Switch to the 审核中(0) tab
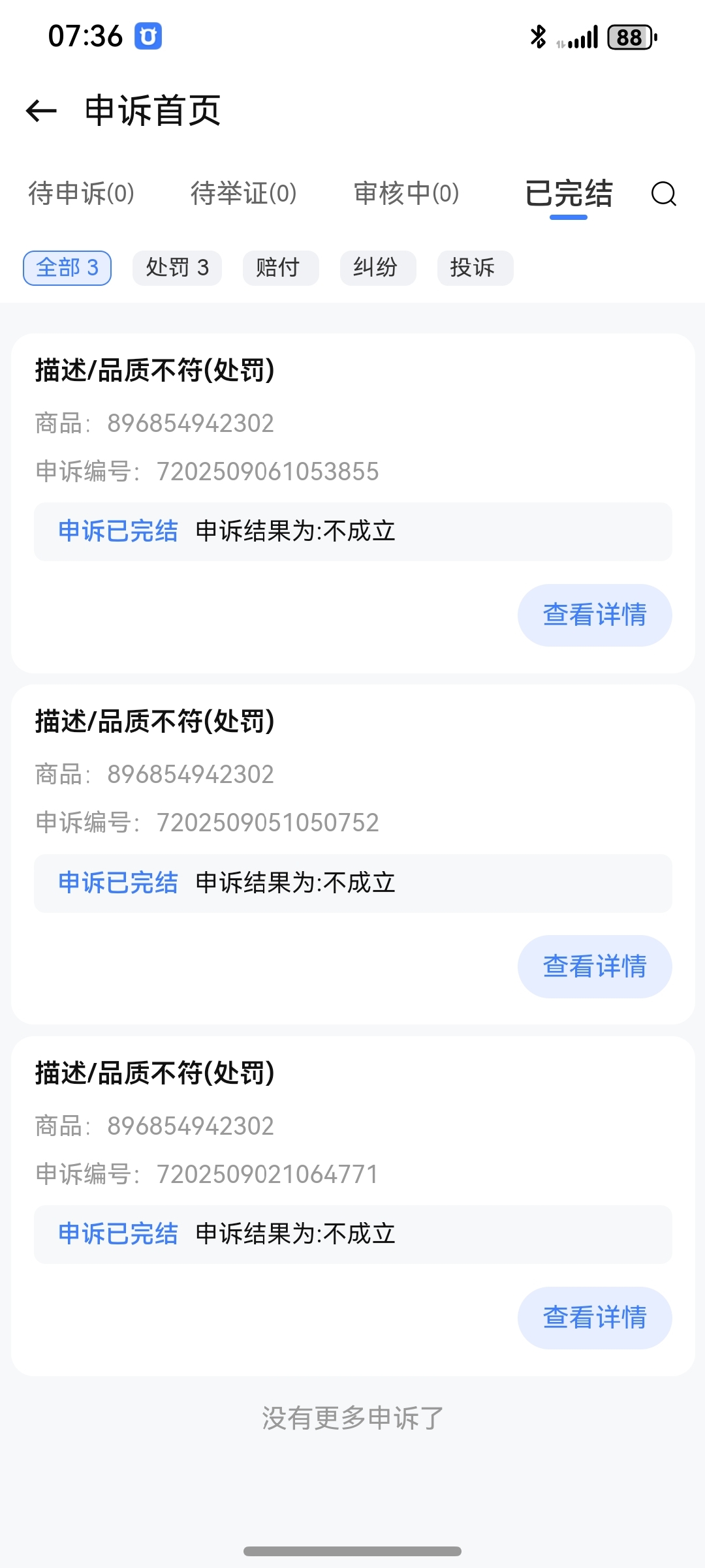This screenshot has width=705, height=1568. pos(407,194)
